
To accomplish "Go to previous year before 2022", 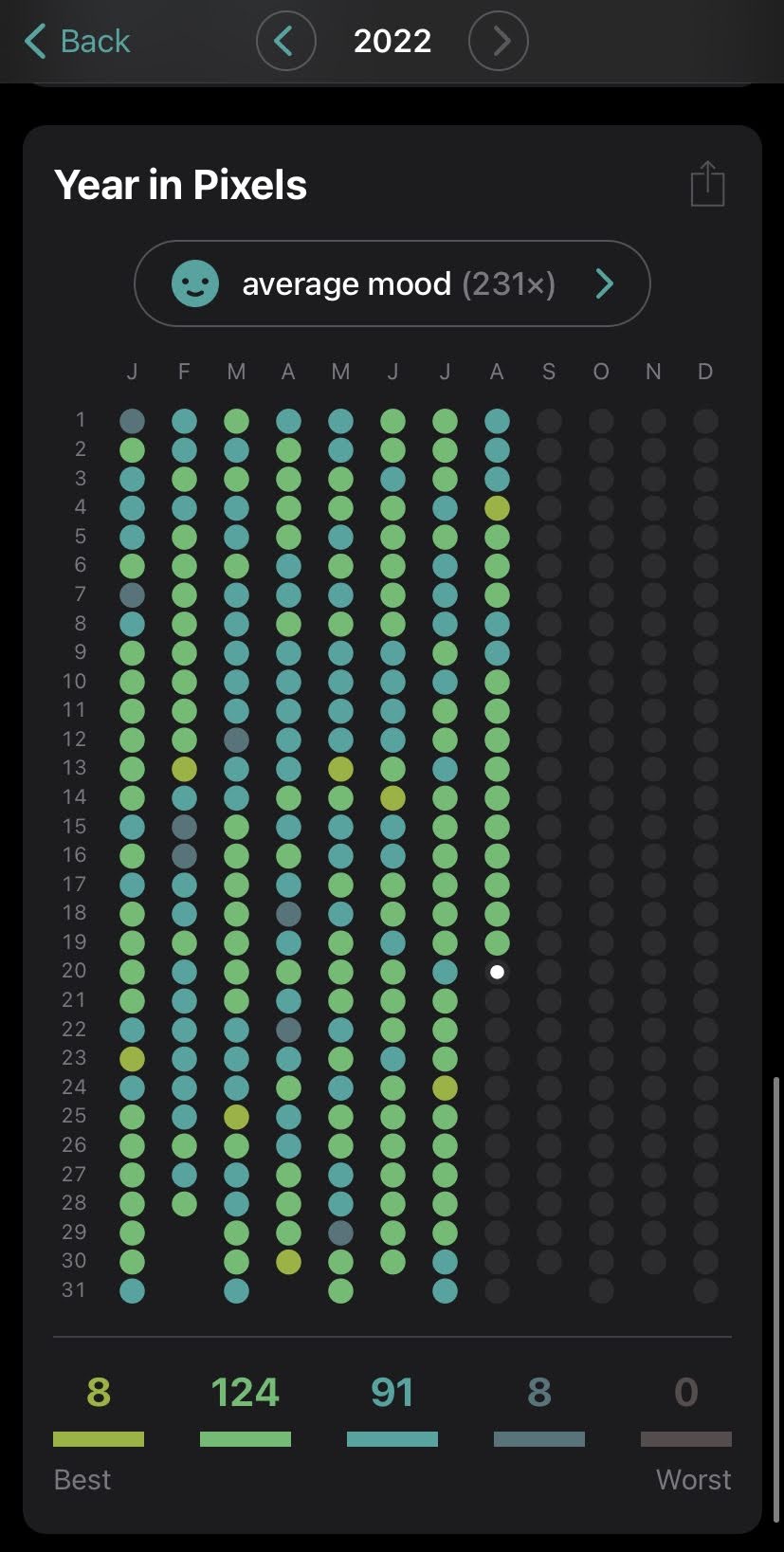I will click(x=285, y=41).
